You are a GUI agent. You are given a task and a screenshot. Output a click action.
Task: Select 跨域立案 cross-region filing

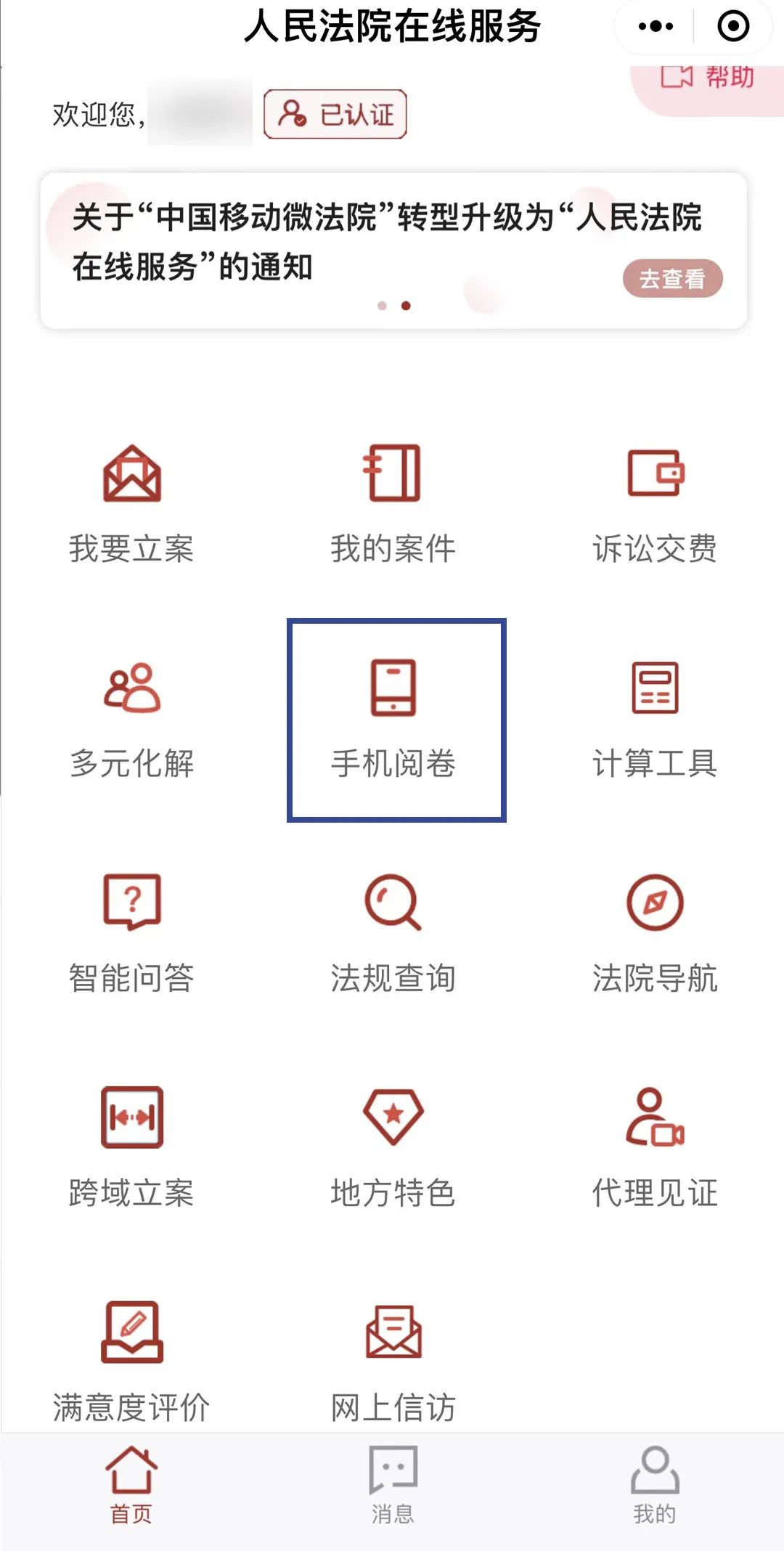click(132, 1147)
